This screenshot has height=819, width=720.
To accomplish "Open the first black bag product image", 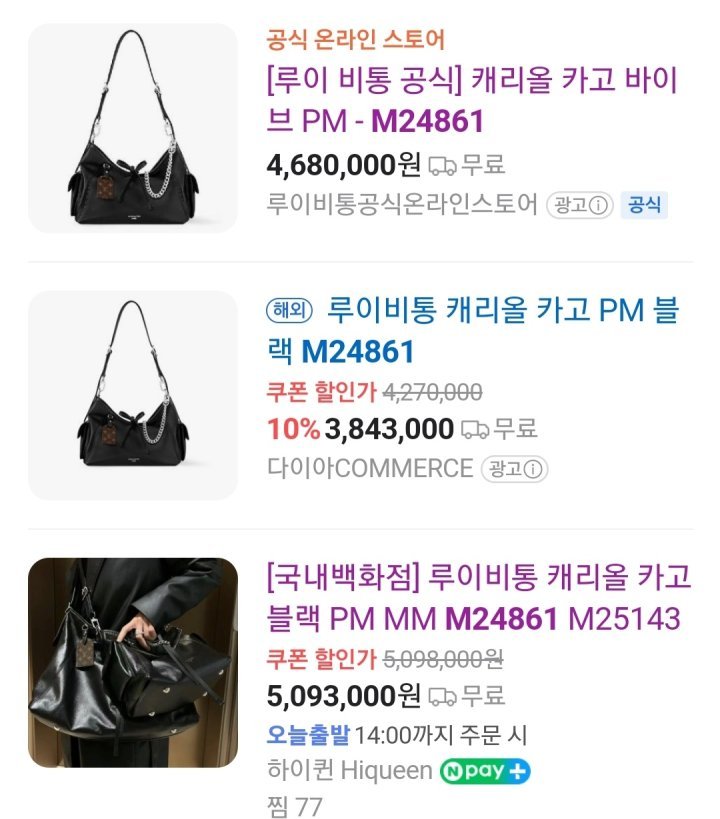I will [133, 128].
